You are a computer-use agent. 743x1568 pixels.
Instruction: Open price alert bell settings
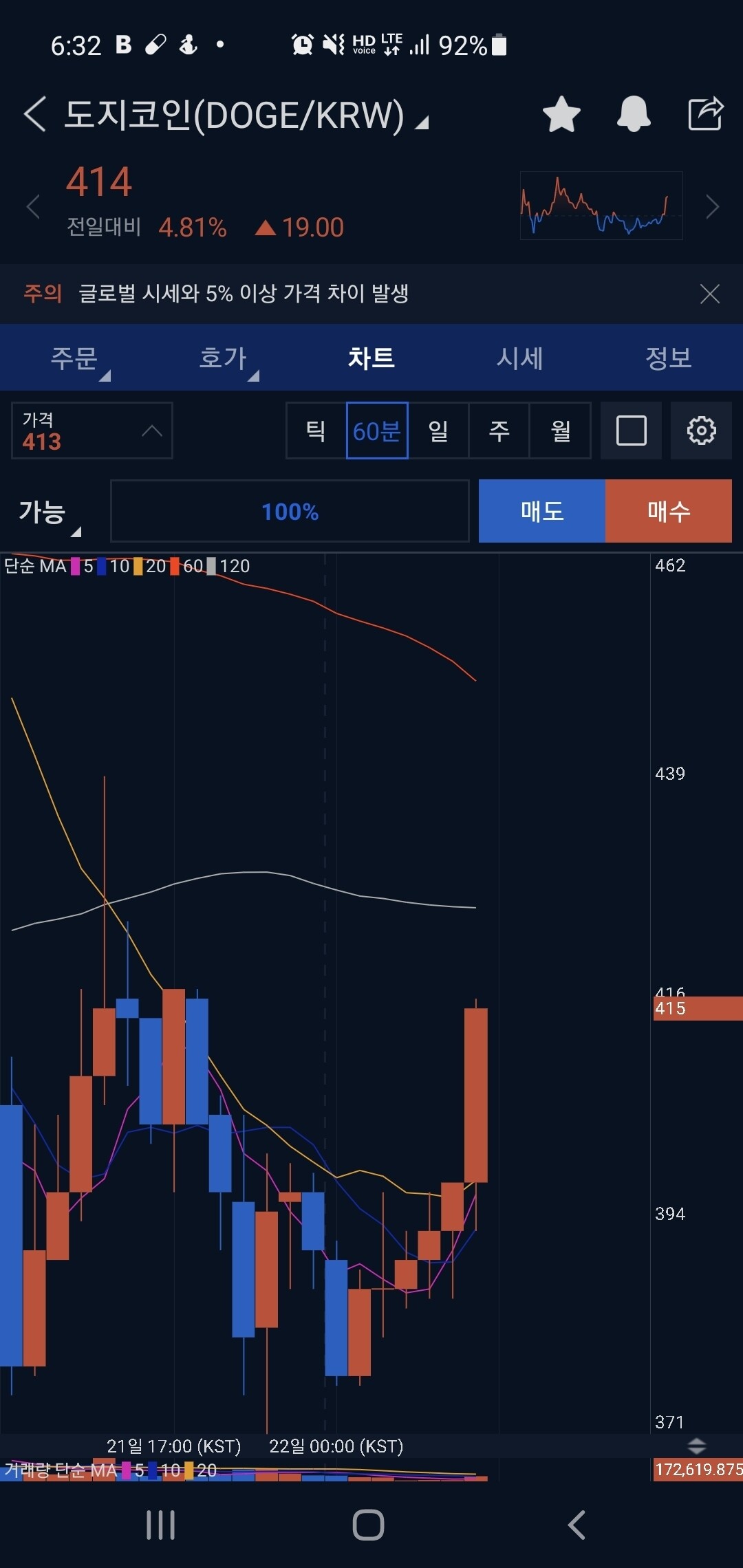pos(633,113)
